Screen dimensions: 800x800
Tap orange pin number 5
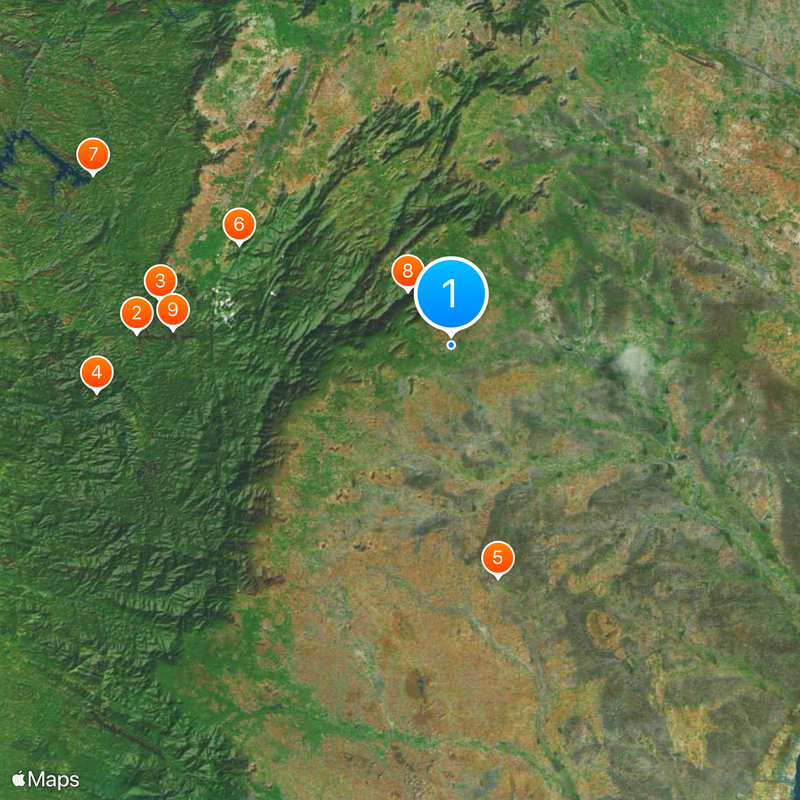pos(498,558)
